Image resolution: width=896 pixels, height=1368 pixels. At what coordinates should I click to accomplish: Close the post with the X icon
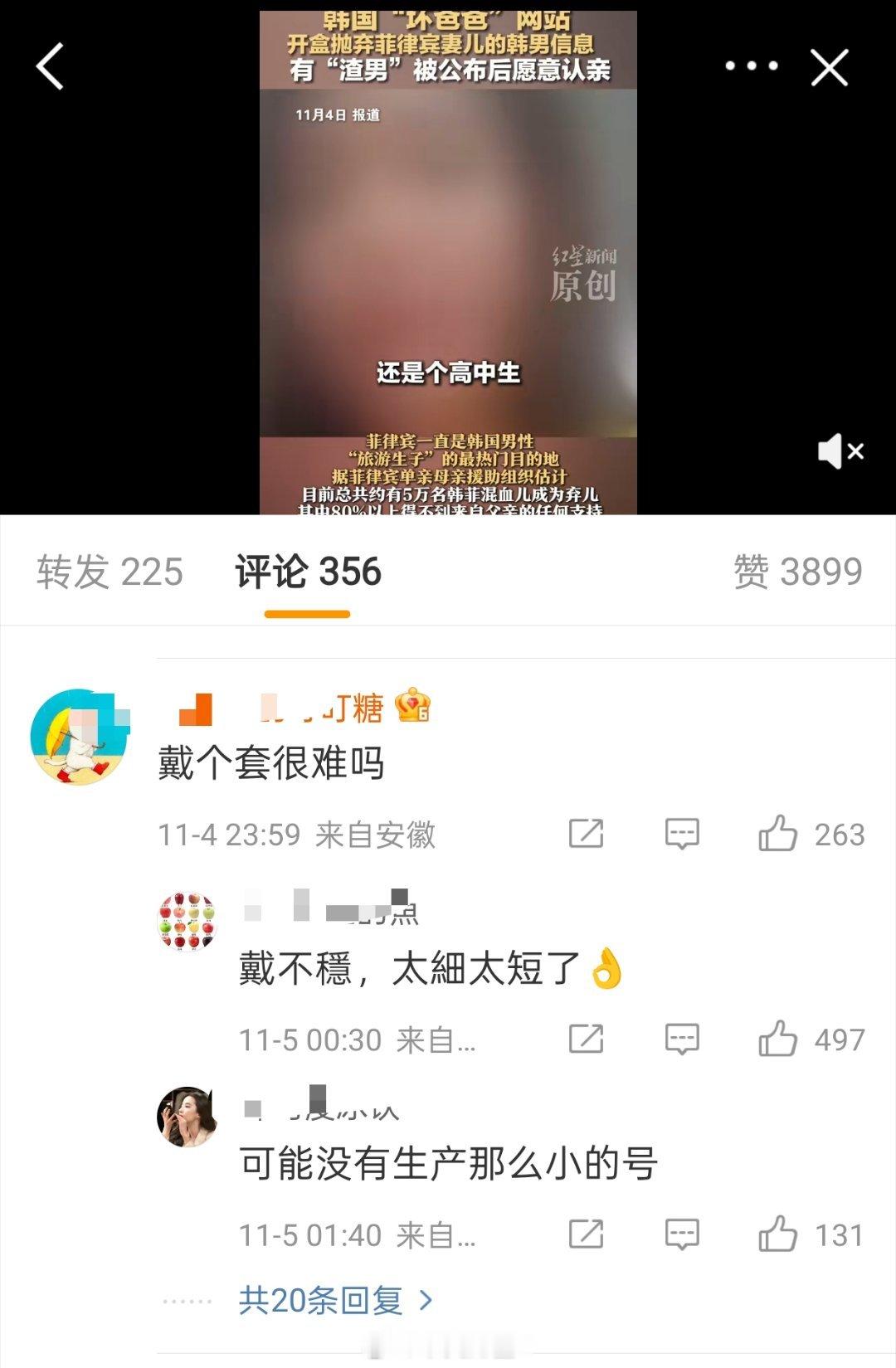tap(829, 68)
